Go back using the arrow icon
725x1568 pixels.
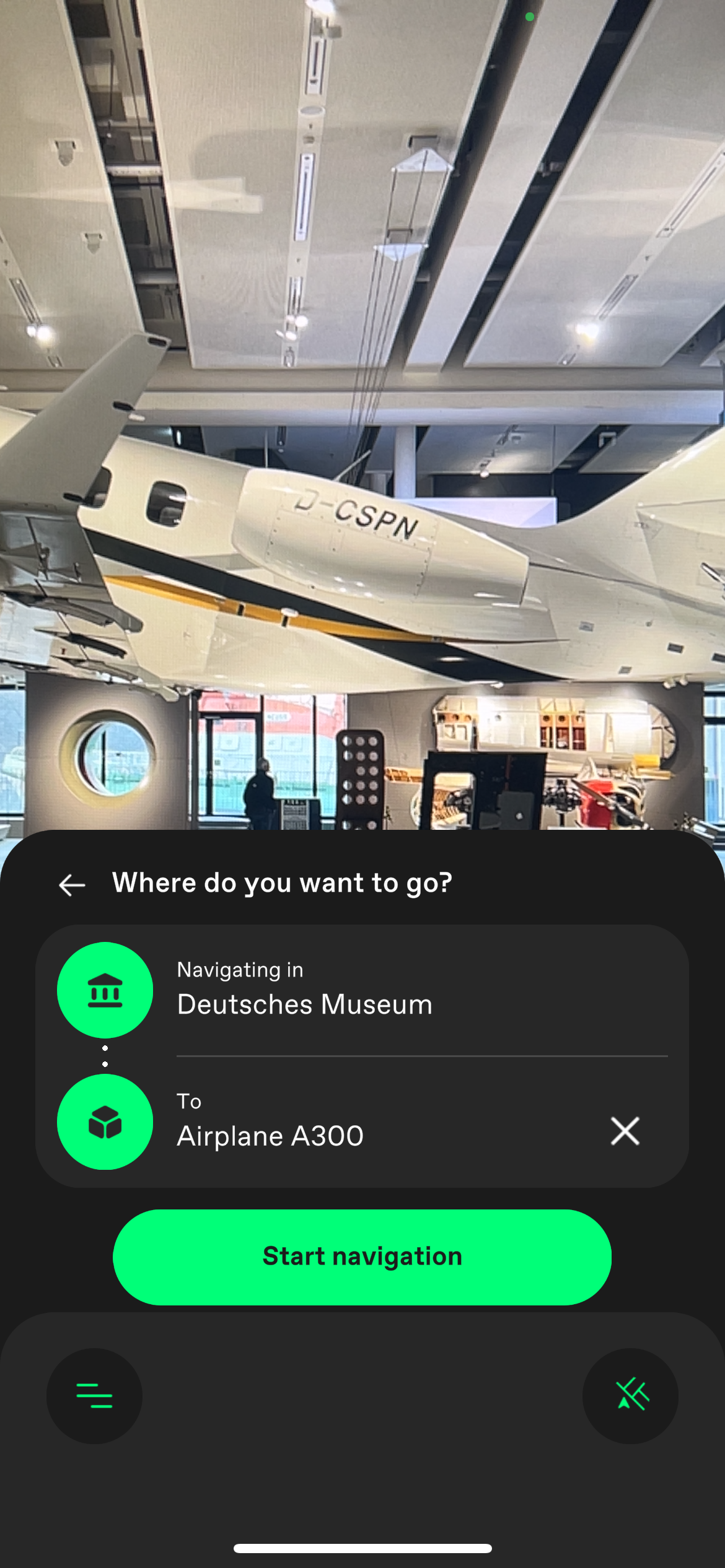(x=72, y=884)
